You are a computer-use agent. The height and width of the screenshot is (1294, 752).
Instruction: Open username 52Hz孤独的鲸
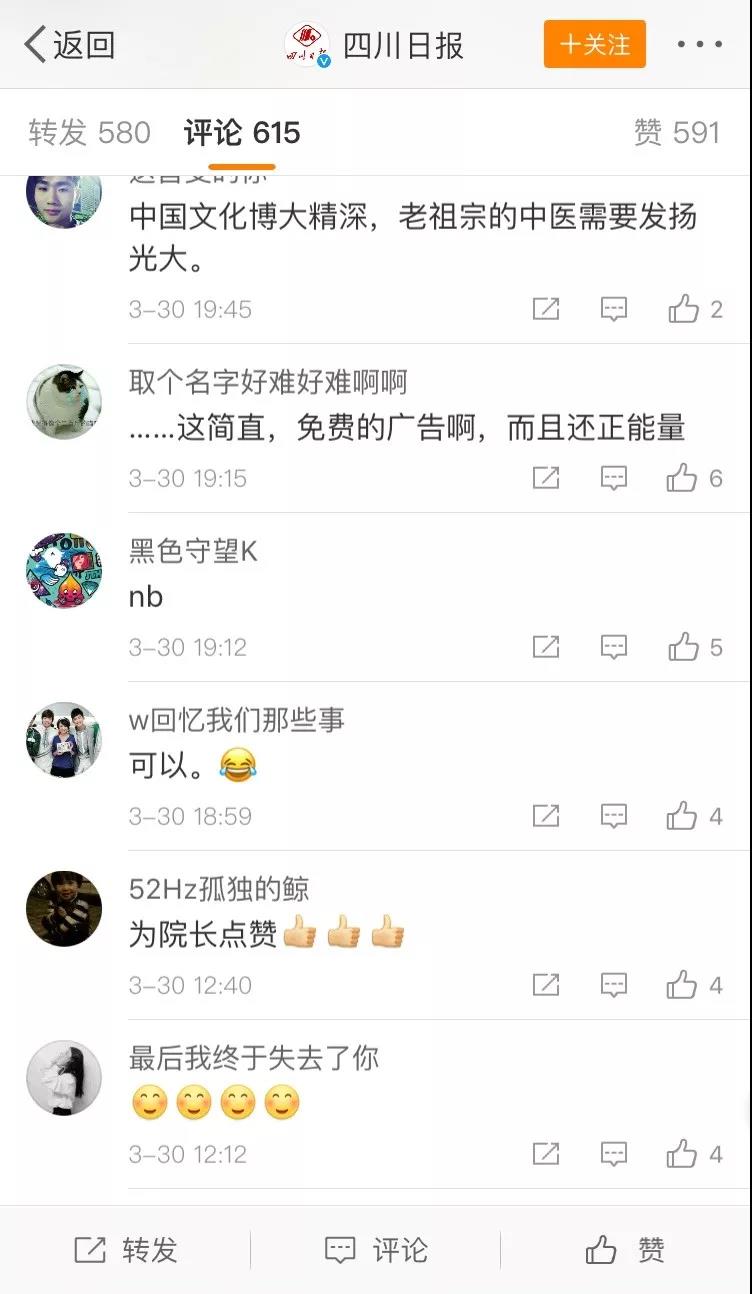tap(219, 888)
